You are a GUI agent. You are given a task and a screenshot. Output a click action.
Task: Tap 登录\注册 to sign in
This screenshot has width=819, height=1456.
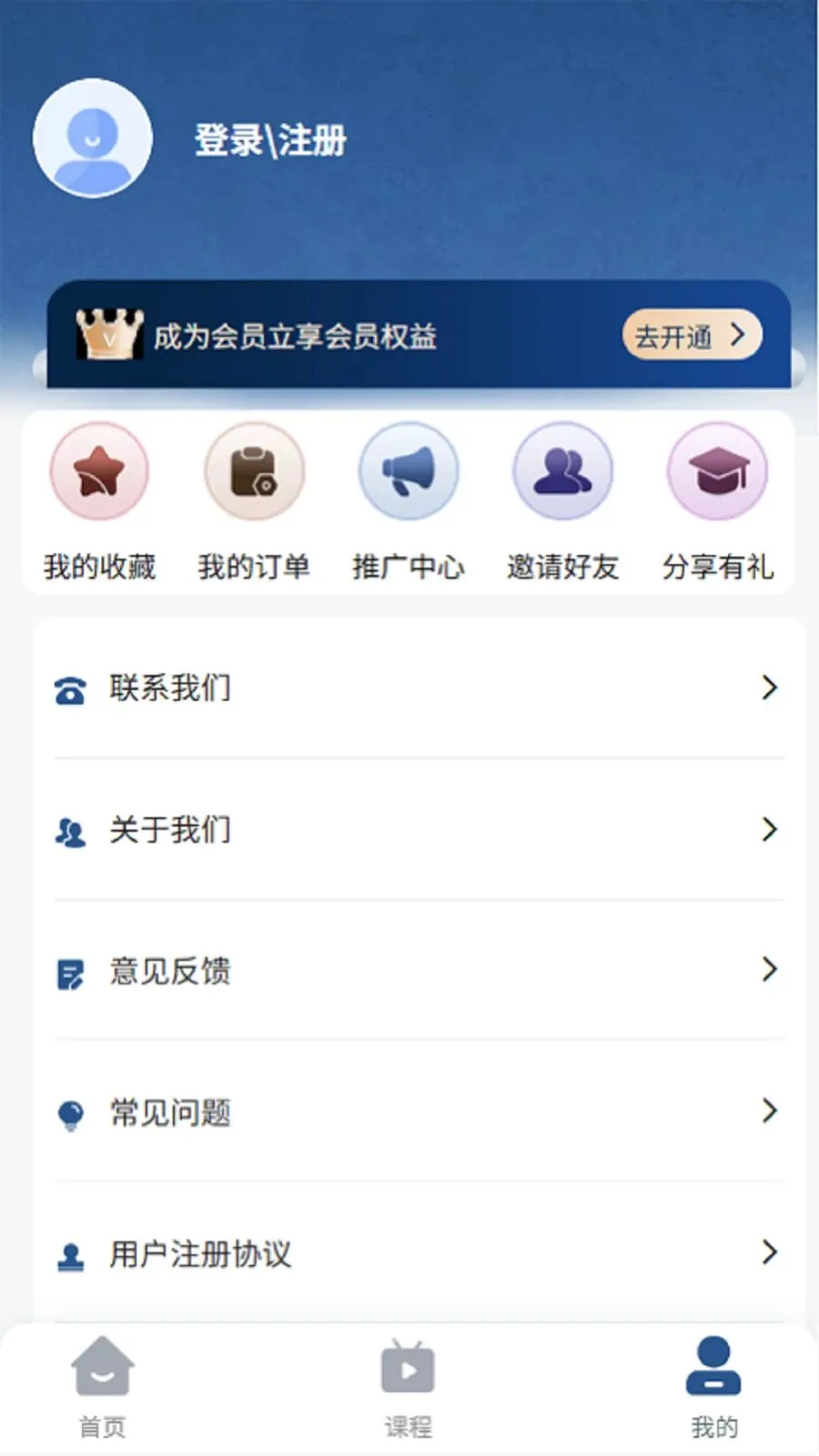(270, 141)
